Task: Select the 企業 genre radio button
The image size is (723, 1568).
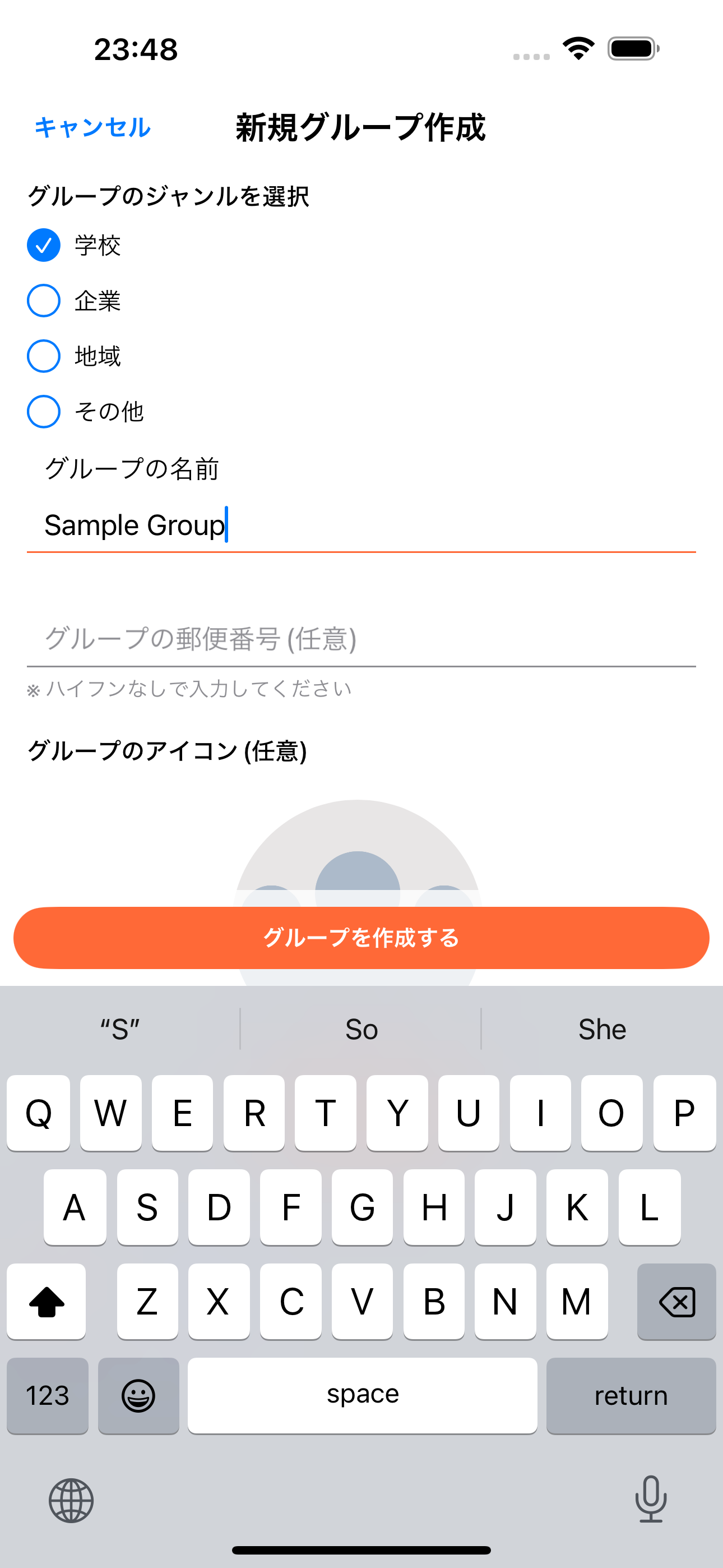Action: (43, 300)
